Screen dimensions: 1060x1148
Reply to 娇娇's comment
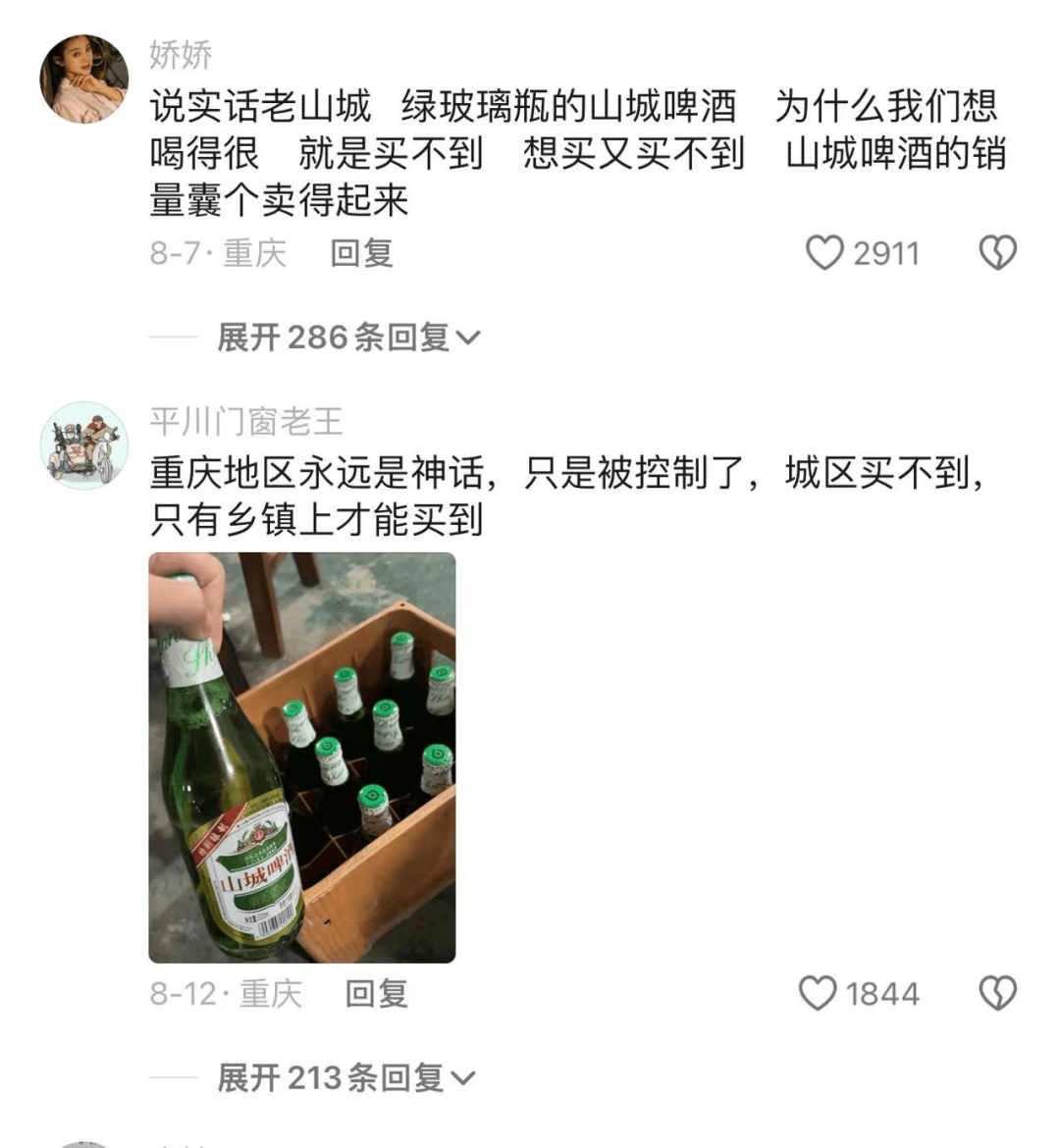click(361, 253)
